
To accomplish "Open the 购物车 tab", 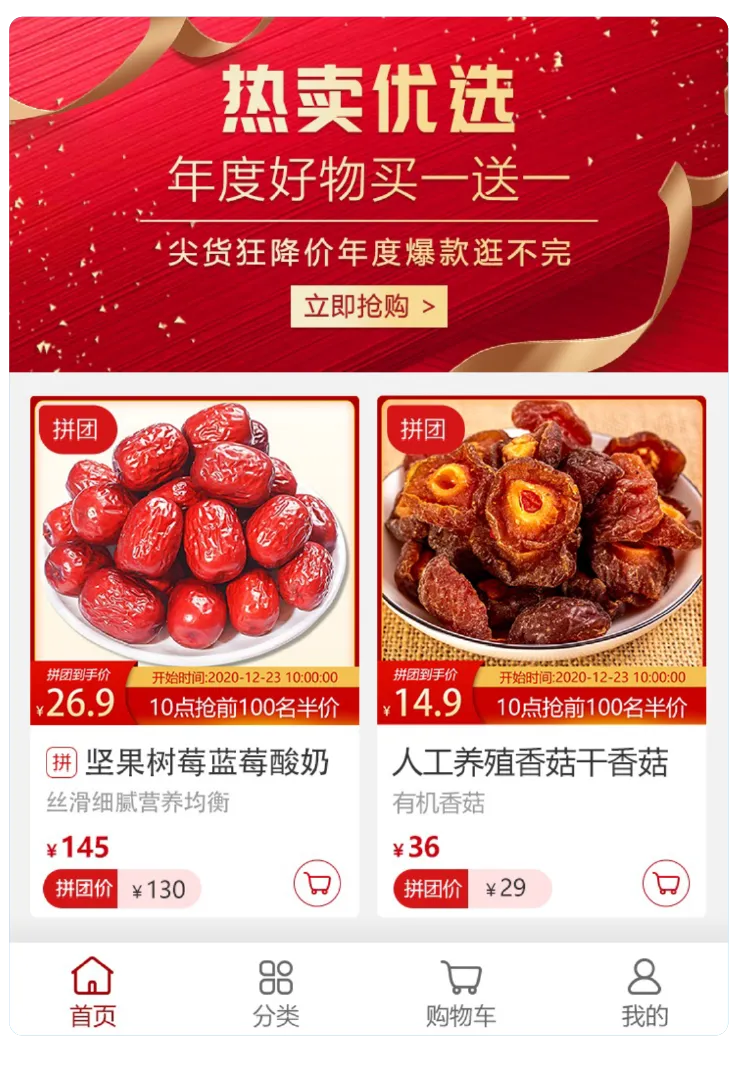I will (460, 992).
